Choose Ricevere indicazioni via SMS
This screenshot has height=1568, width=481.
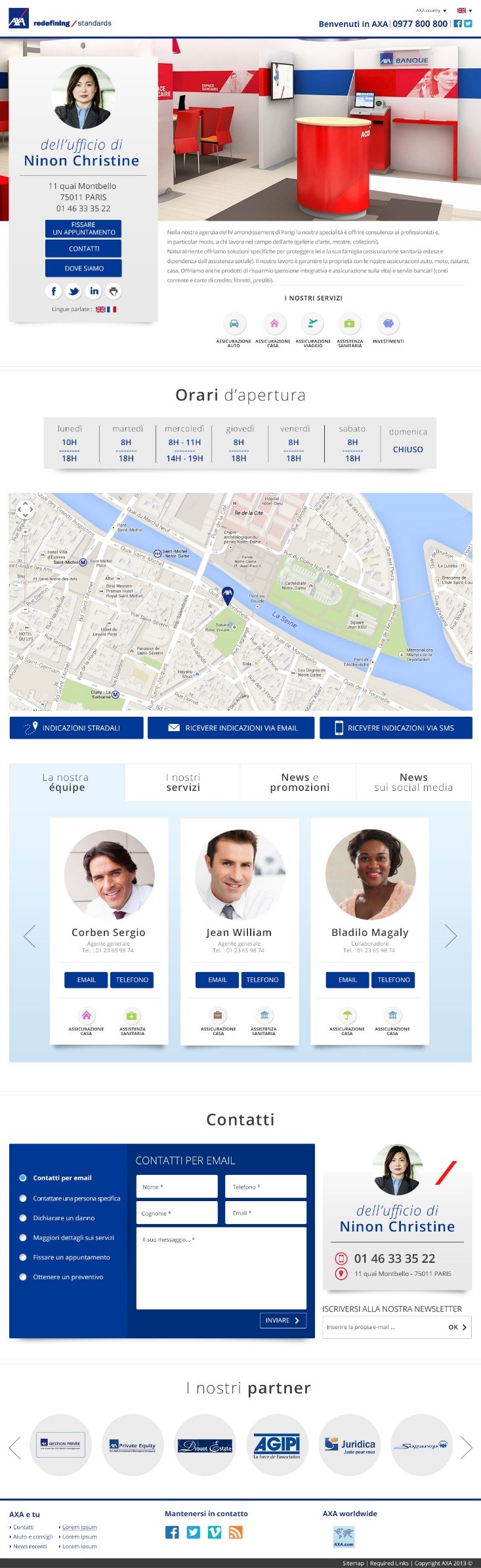pyautogui.click(x=396, y=728)
